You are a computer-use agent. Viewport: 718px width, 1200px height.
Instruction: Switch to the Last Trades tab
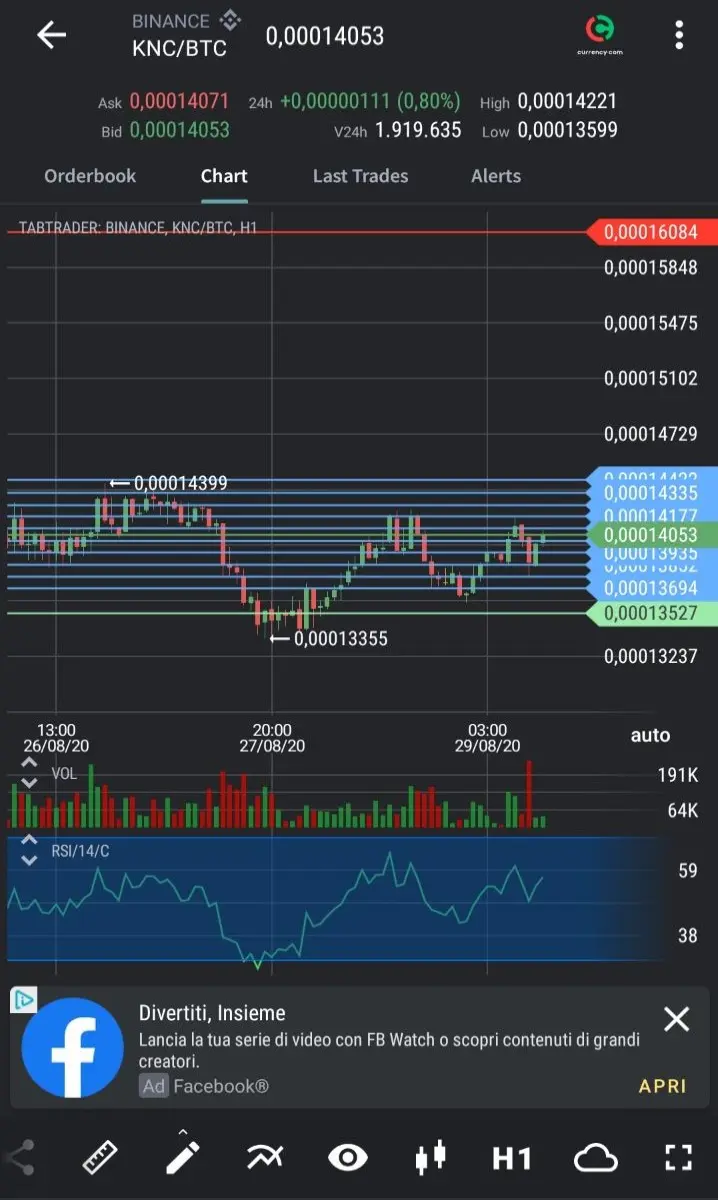pyautogui.click(x=360, y=176)
